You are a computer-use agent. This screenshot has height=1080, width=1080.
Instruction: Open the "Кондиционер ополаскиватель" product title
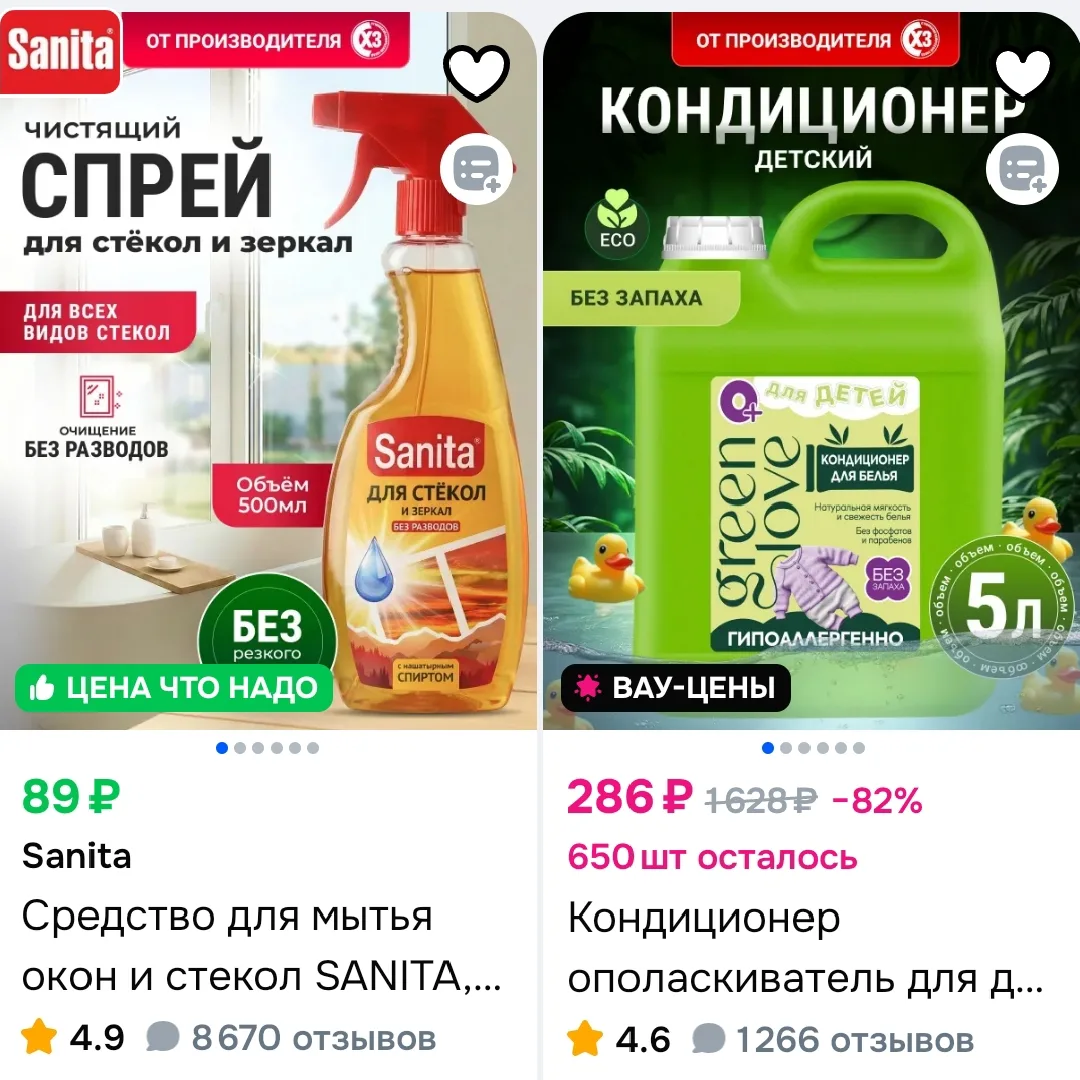pos(805,948)
